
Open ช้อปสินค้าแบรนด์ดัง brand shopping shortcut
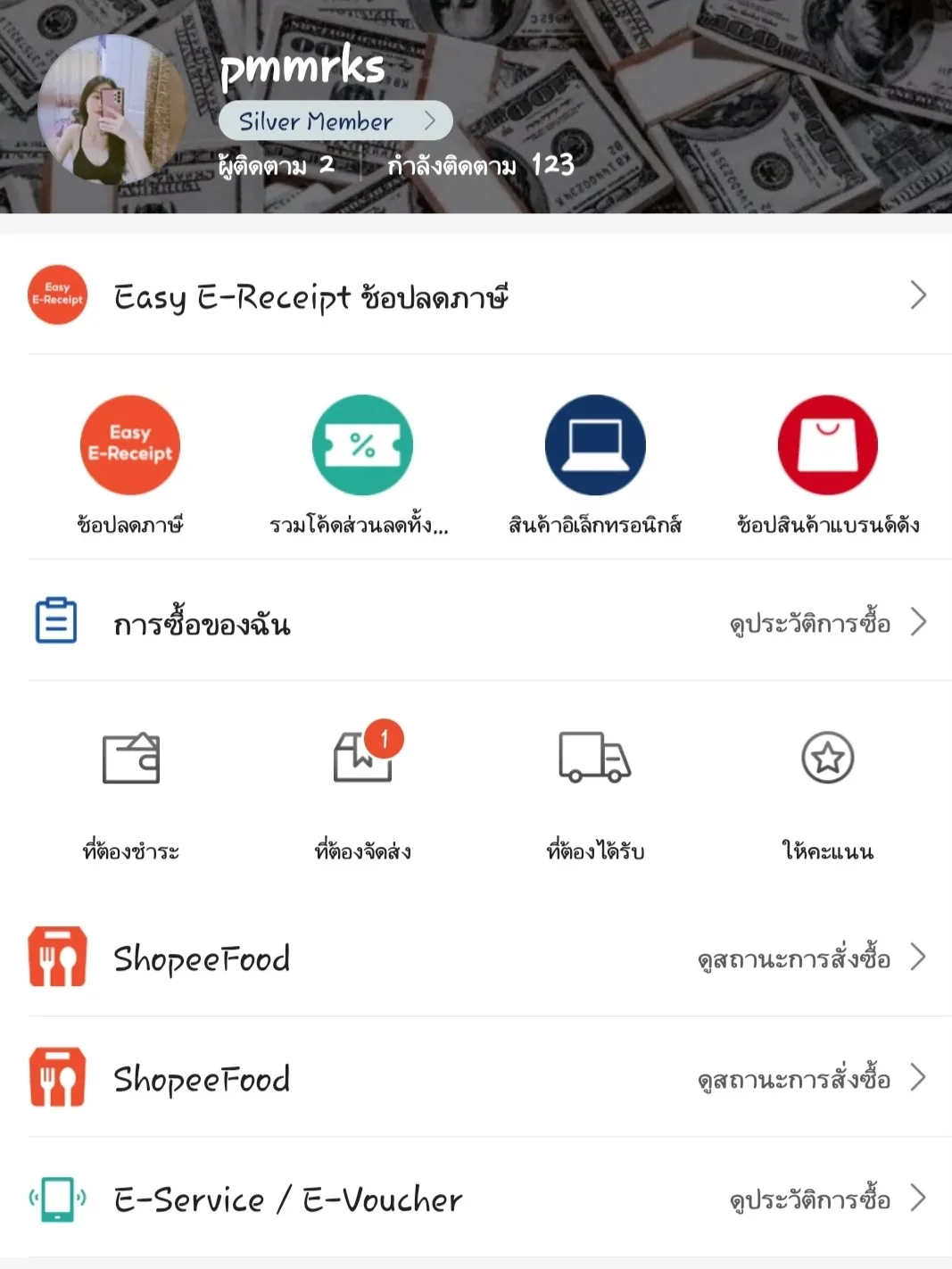coord(827,445)
